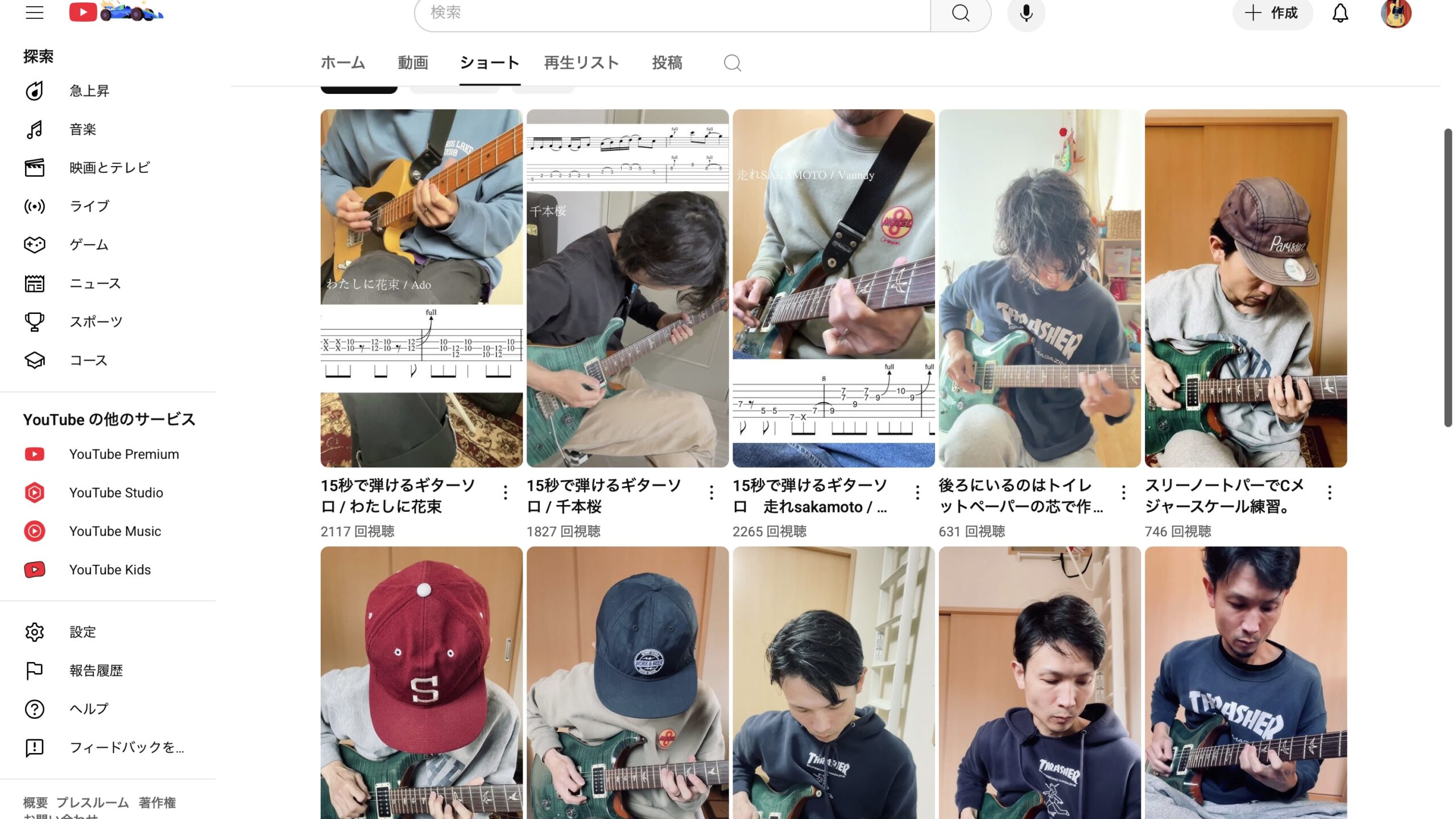Play the short スリーノートパーでCメジャースケール練習
1456x819 pixels.
[x=1245, y=288]
